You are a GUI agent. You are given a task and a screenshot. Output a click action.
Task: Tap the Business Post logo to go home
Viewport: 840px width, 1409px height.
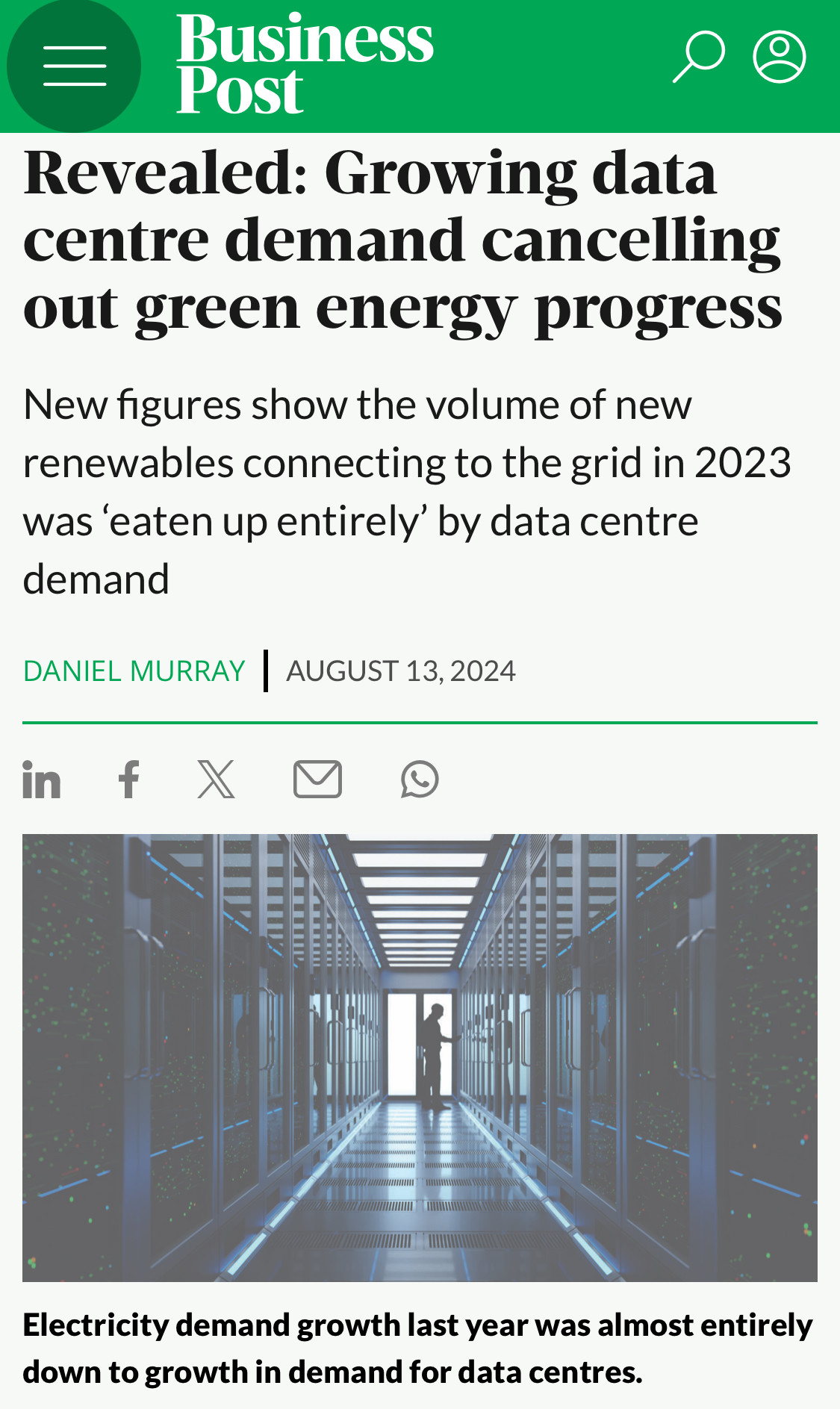tap(304, 64)
